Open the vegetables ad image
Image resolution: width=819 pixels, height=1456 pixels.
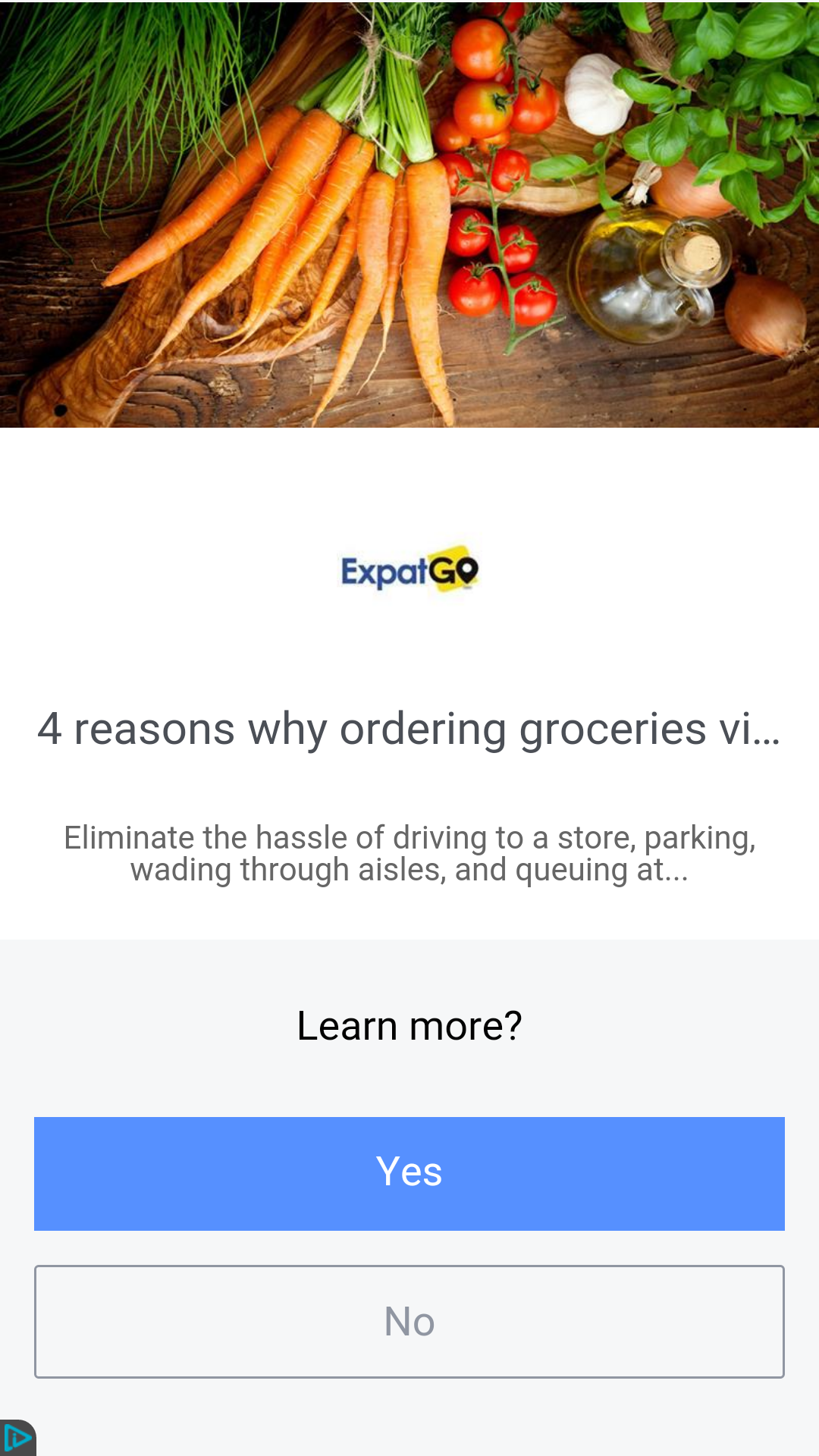[x=409, y=214]
